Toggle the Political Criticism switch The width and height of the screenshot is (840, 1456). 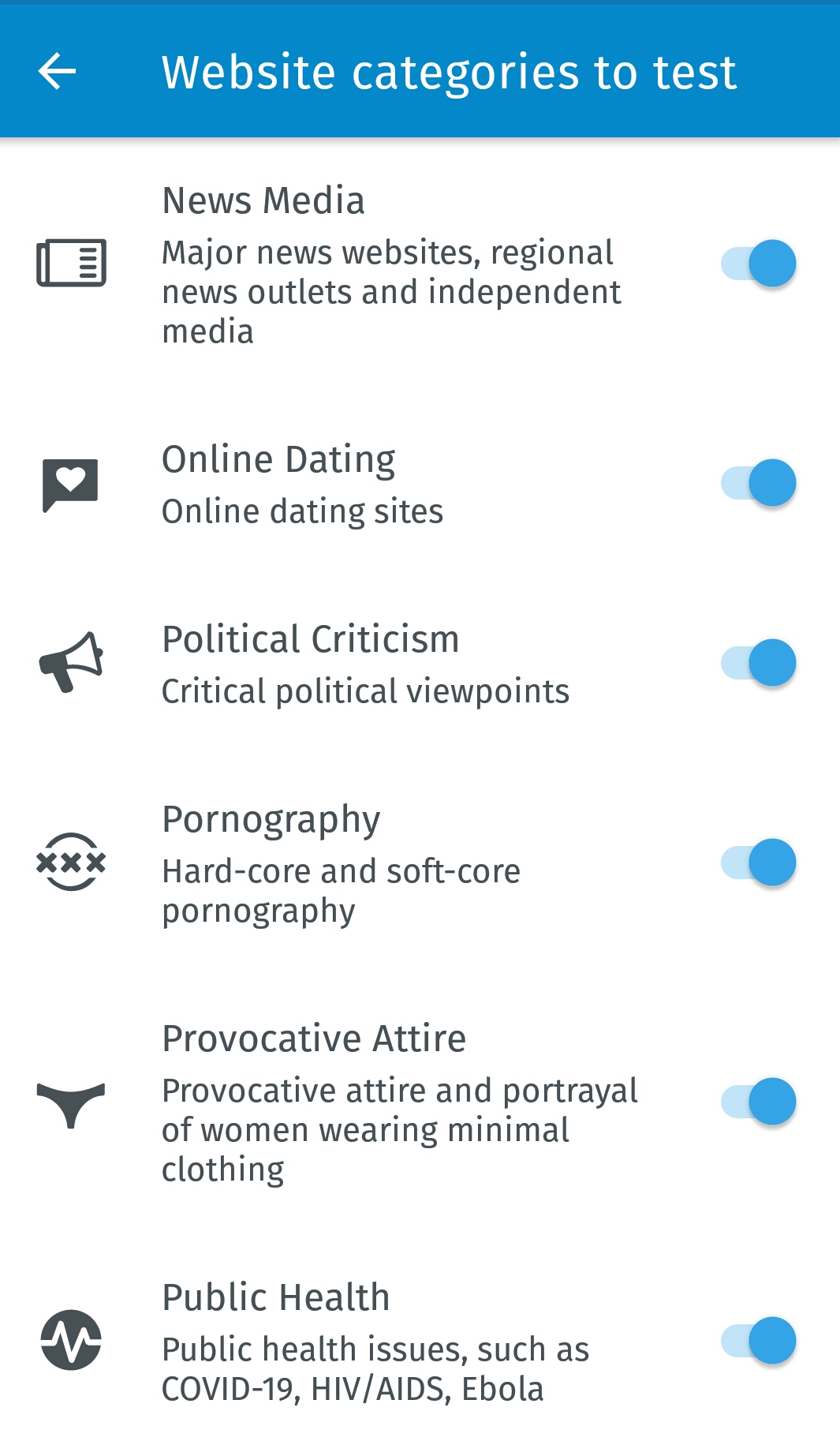[758, 663]
